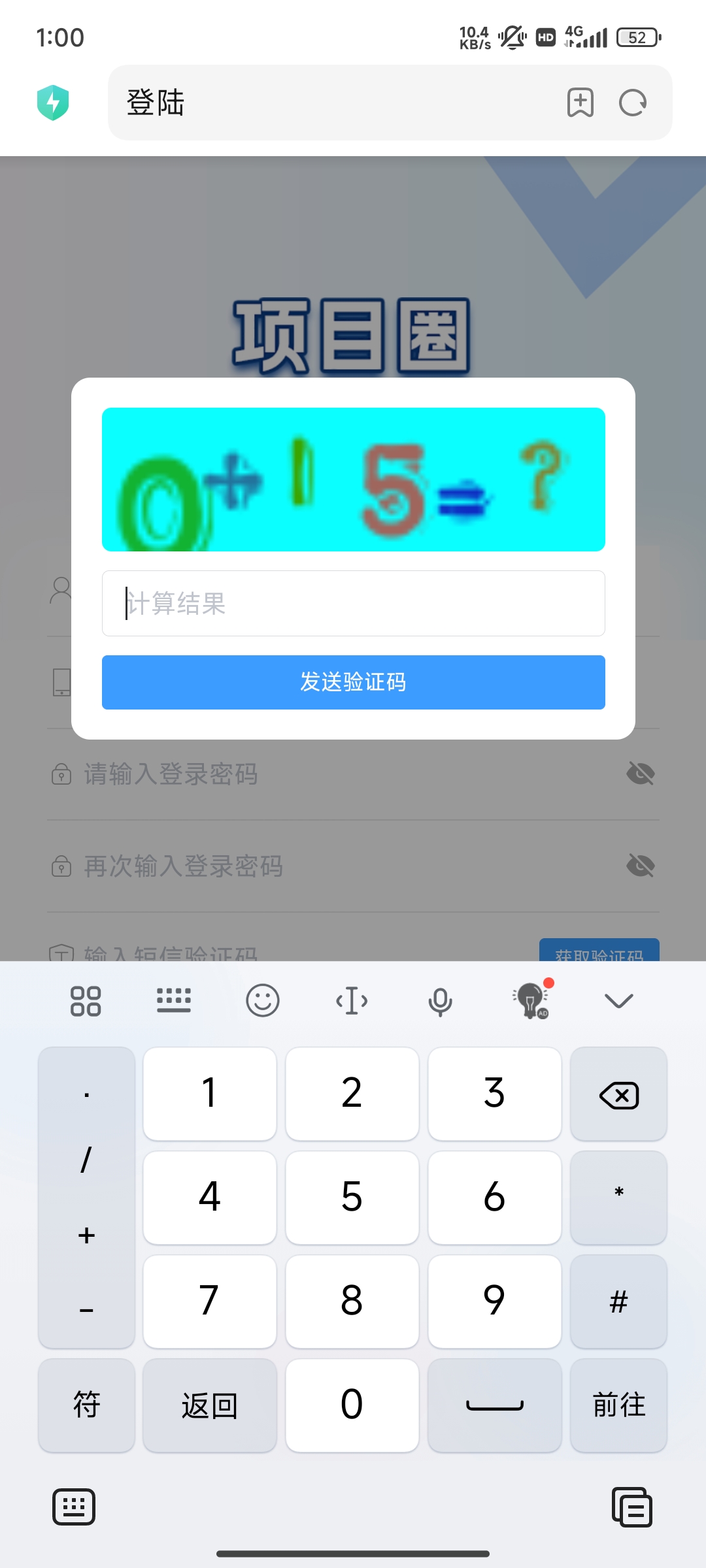Start voice input with the microphone
Screen dimensions: 706x1568
pyautogui.click(x=440, y=1001)
